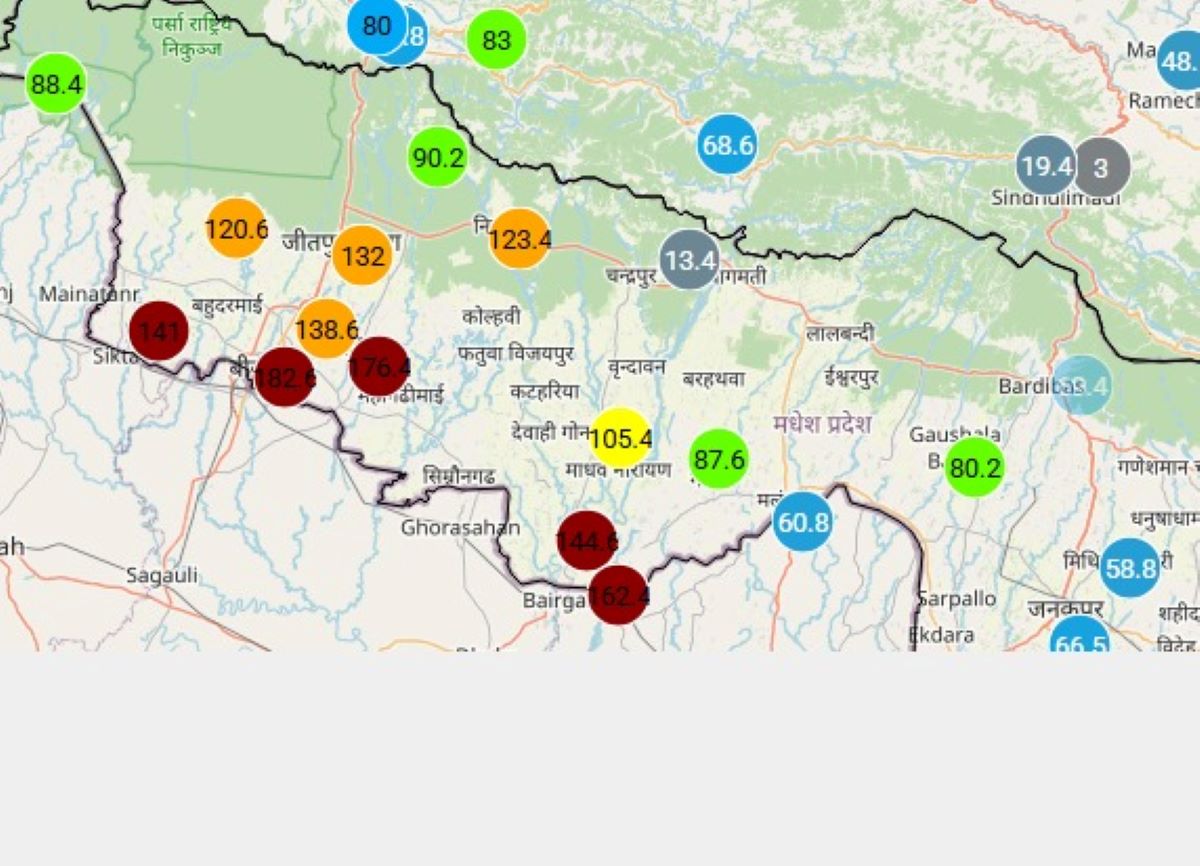View the 162.4 marker
This screenshot has width=1200, height=866.
618,595
